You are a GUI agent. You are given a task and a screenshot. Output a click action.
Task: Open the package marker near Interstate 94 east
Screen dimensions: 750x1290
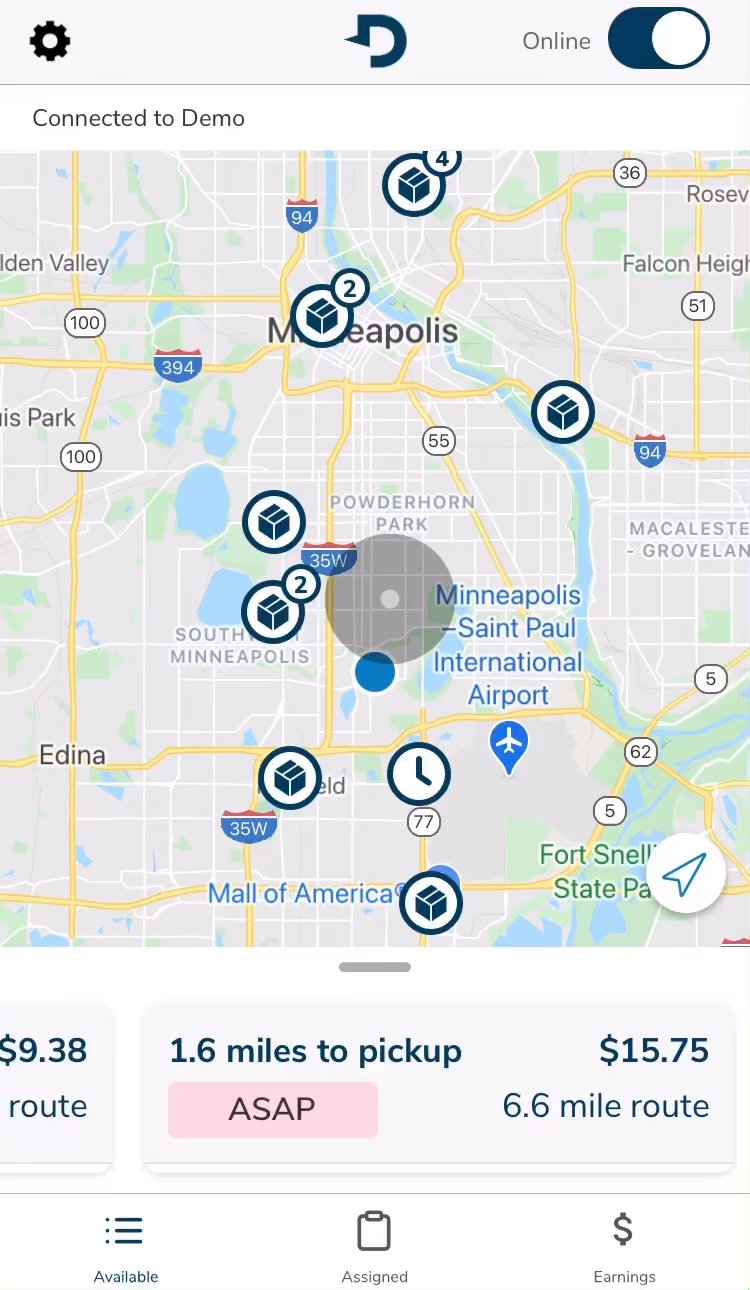pyautogui.click(x=563, y=412)
